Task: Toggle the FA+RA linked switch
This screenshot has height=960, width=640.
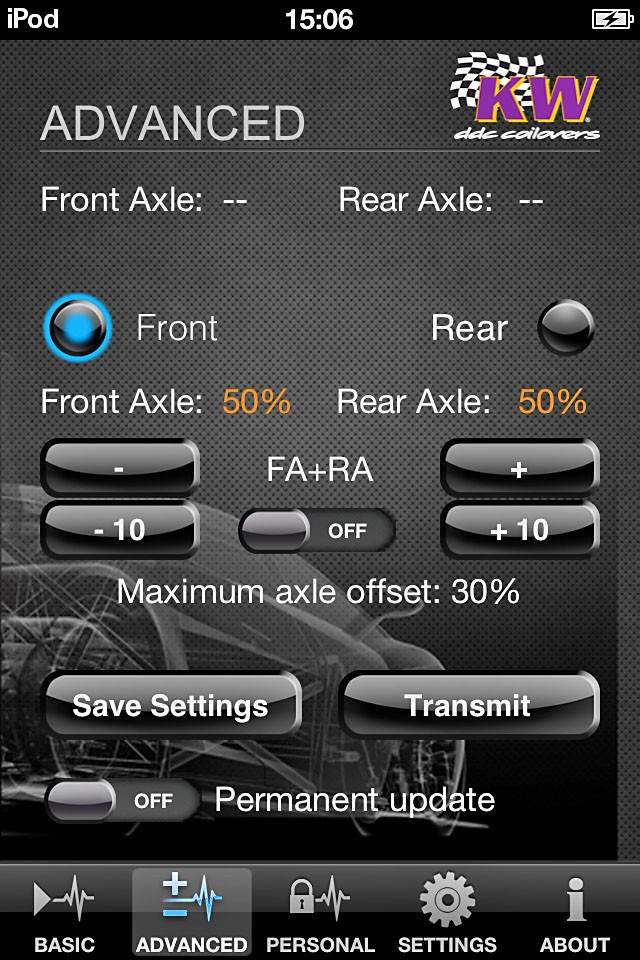Action: pos(317,530)
